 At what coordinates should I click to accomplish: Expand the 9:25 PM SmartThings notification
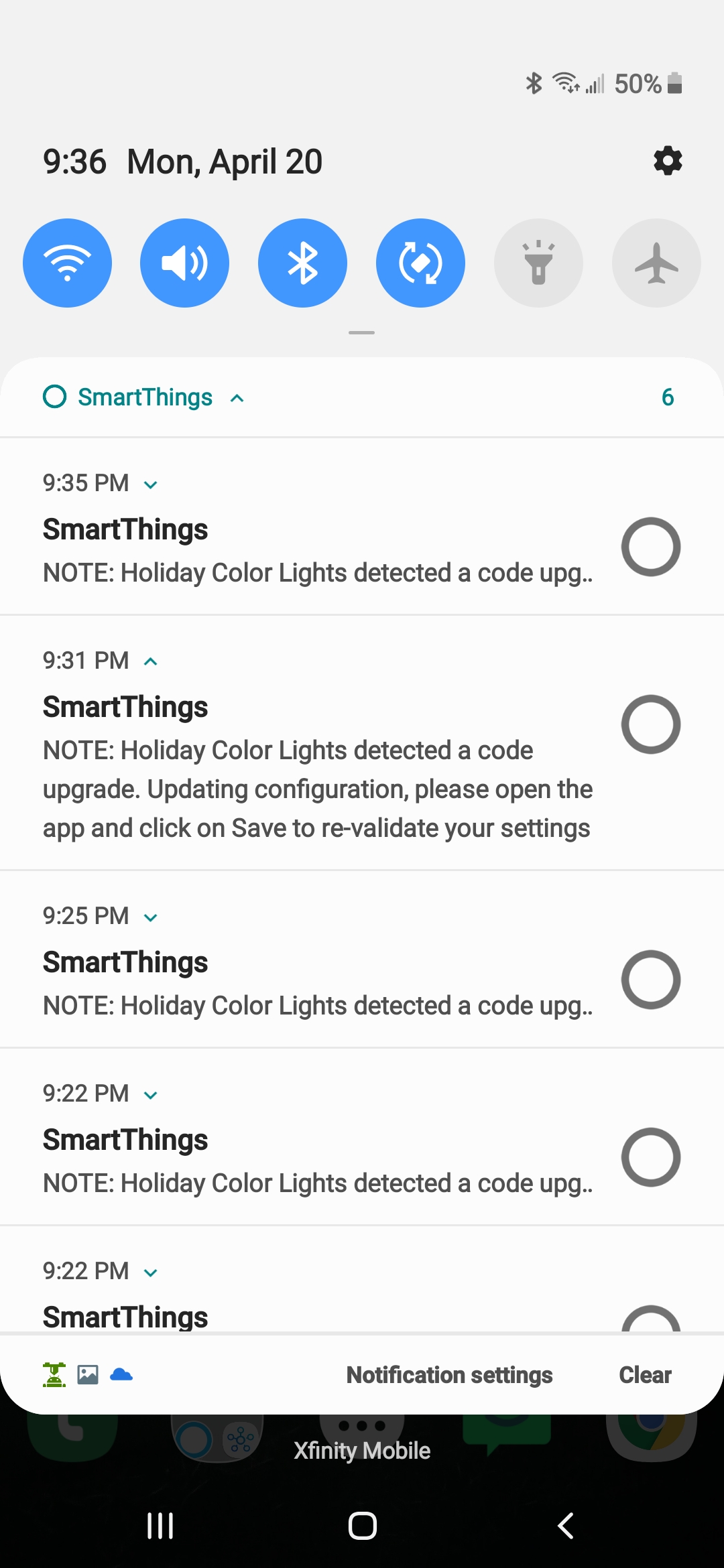point(151,917)
